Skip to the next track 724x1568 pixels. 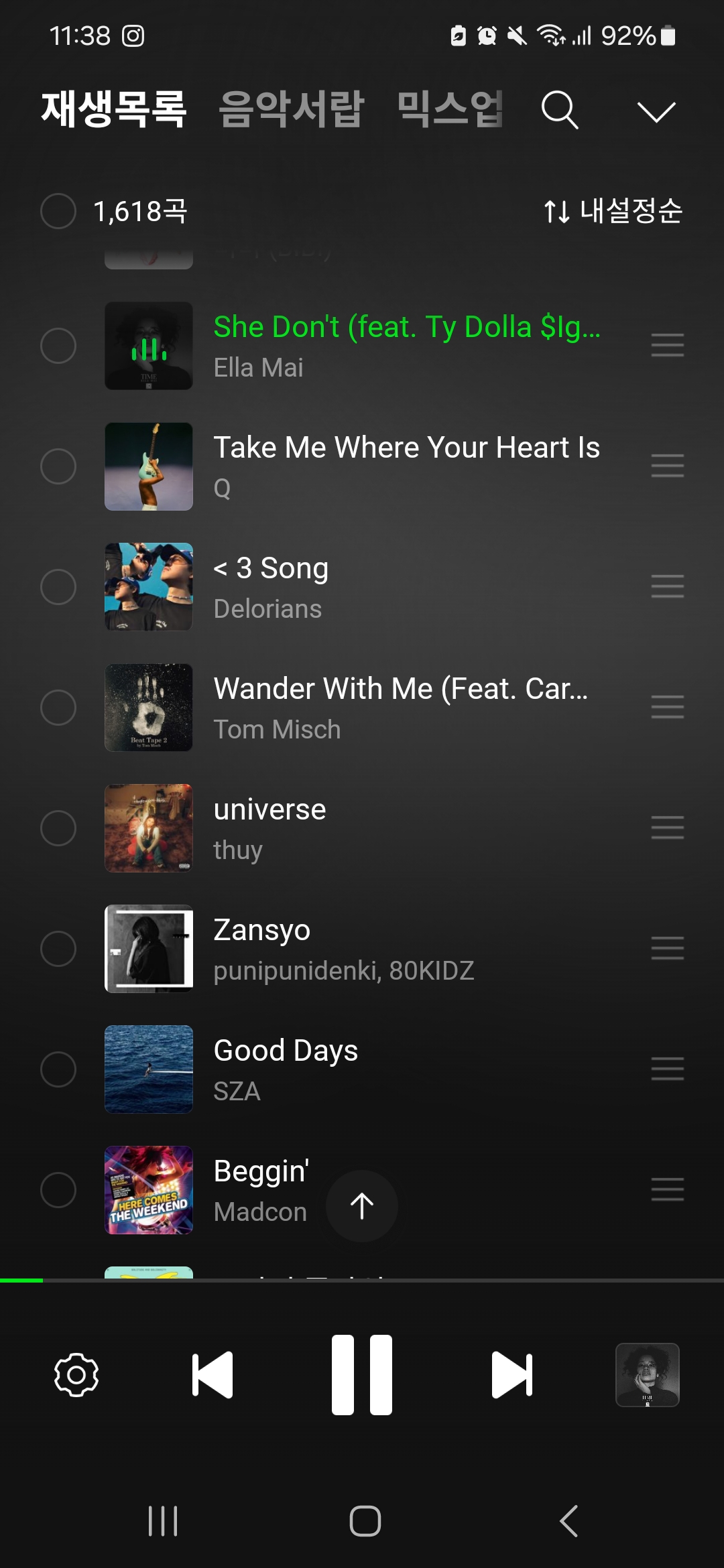(x=512, y=1374)
